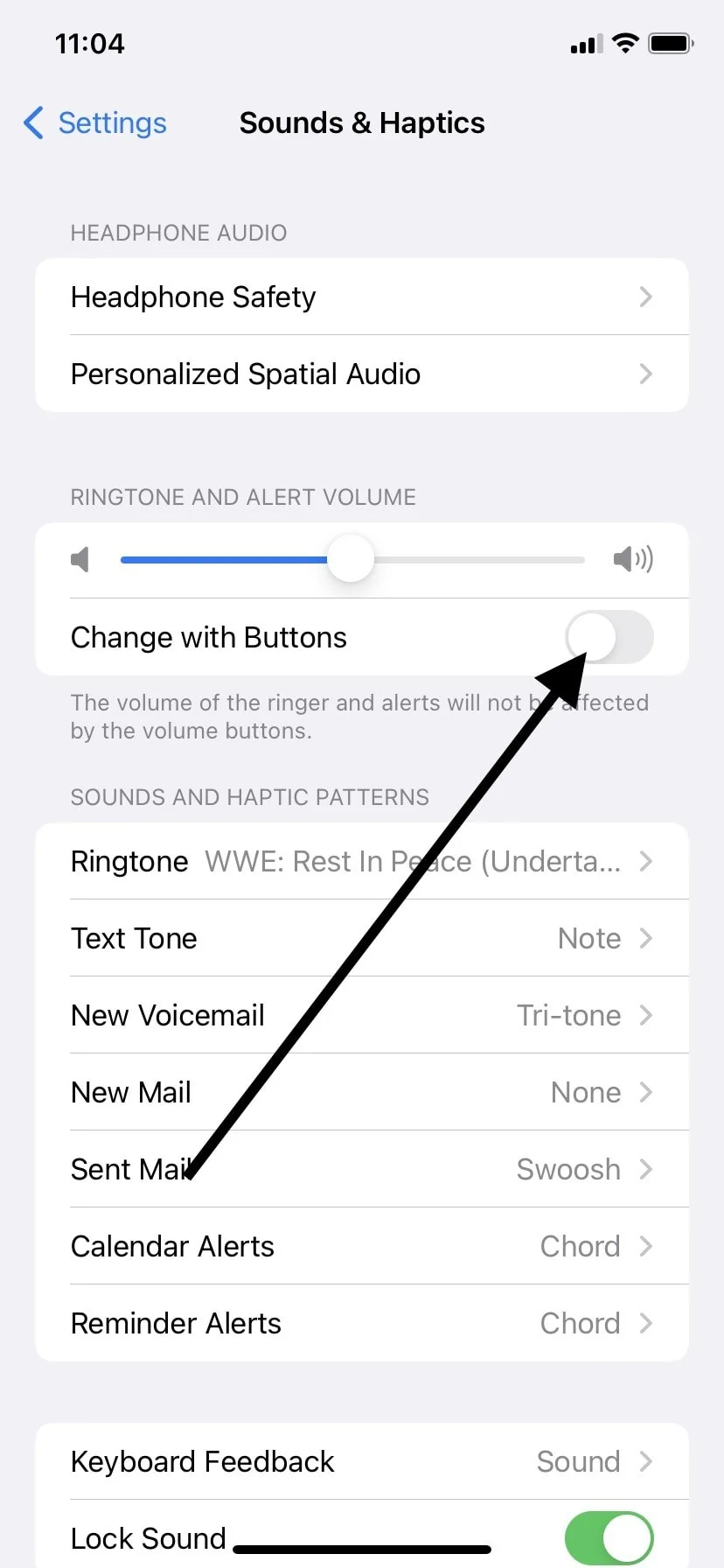Image resolution: width=724 pixels, height=1568 pixels.
Task: Choose Reminder Alerts sound
Action: tap(362, 1323)
